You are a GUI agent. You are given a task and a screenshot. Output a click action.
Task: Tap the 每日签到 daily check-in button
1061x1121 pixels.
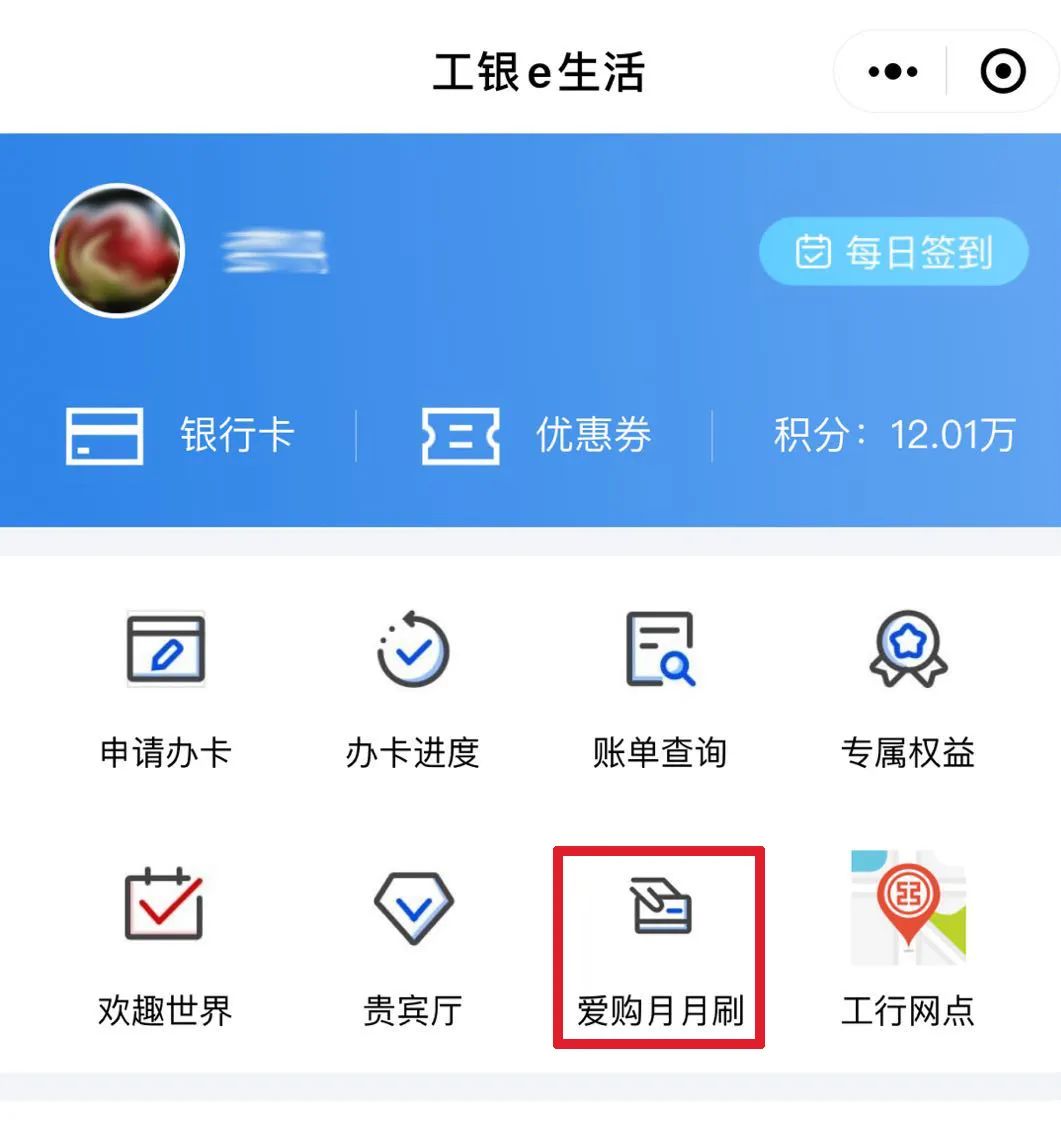point(893,252)
